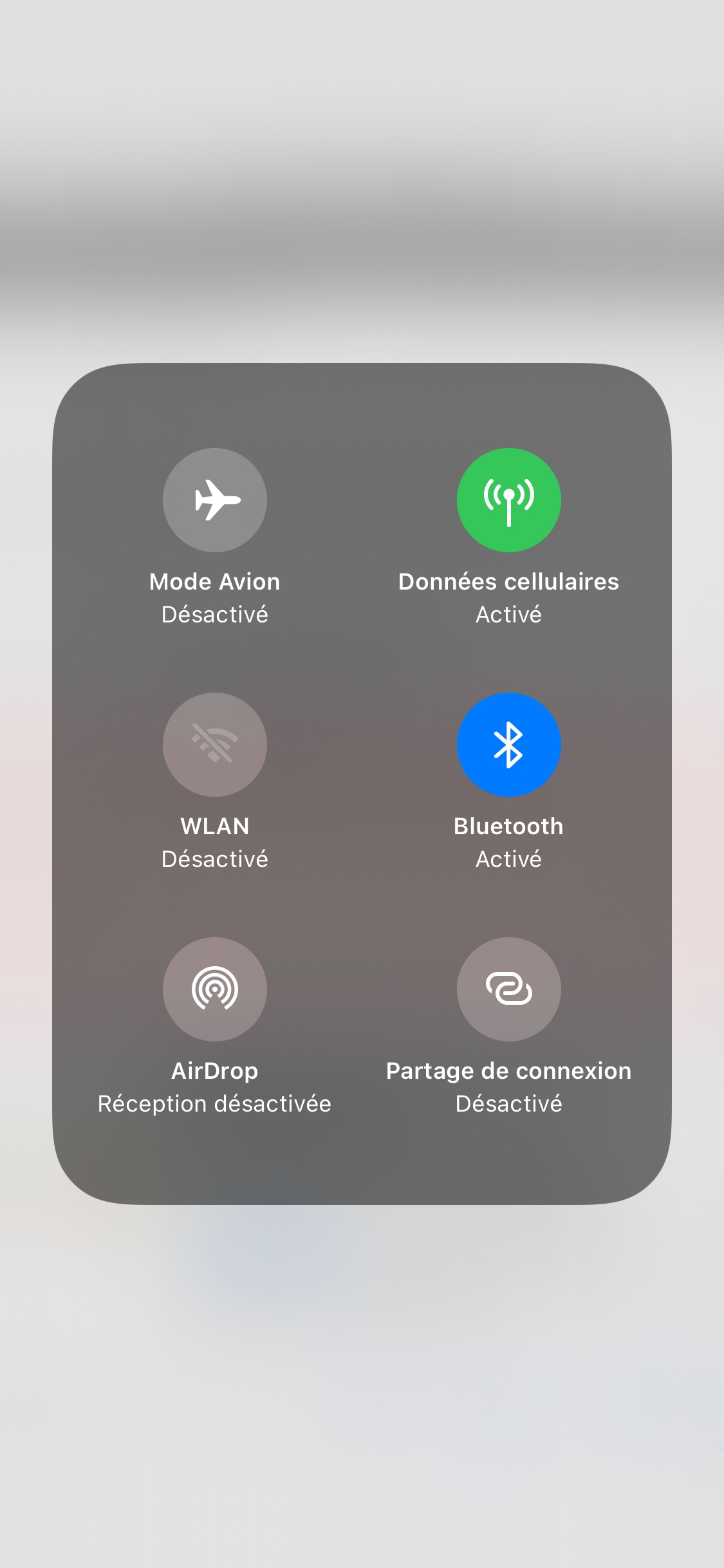Viewport: 724px width, 1568px height.
Task: Enable WLAN
Action: [x=214, y=745]
